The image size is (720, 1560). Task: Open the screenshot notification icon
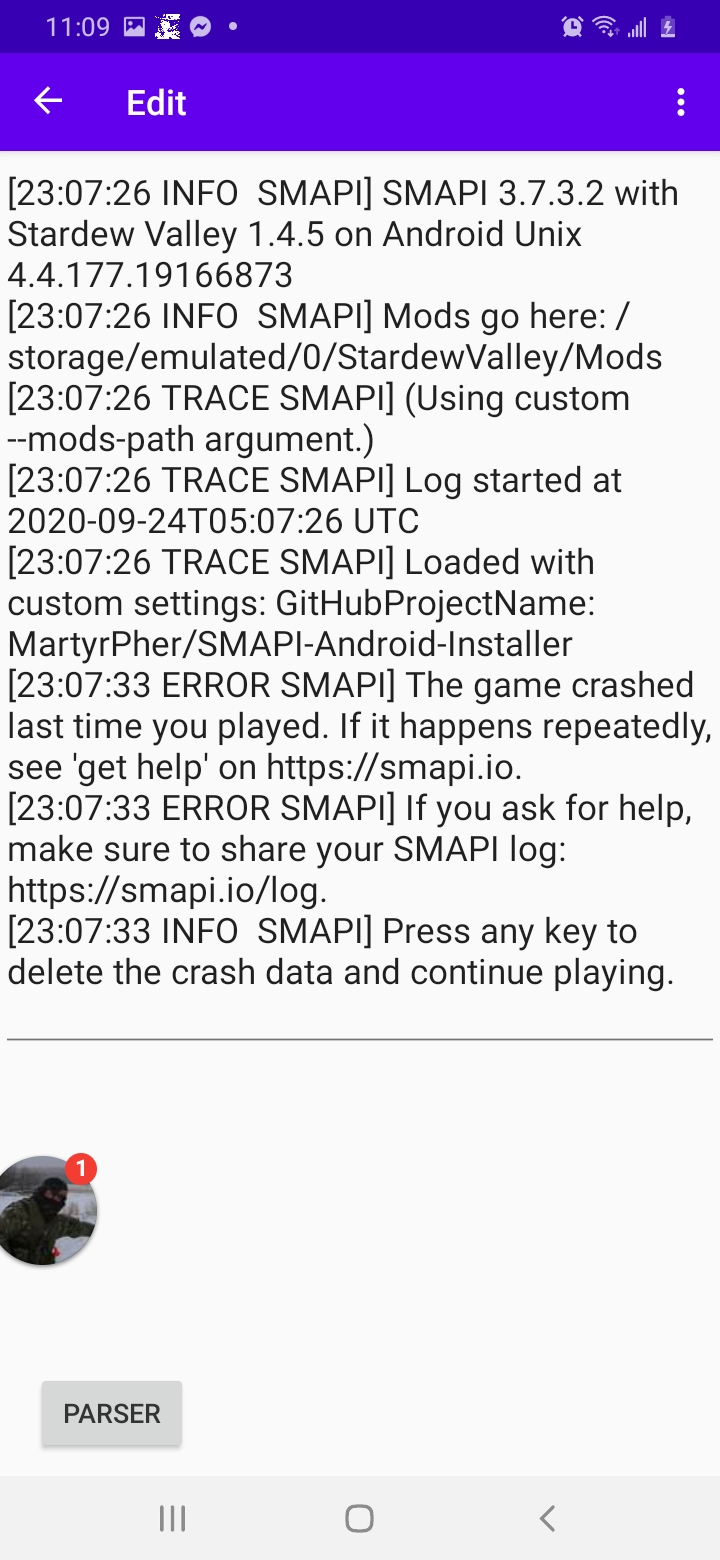click(134, 26)
